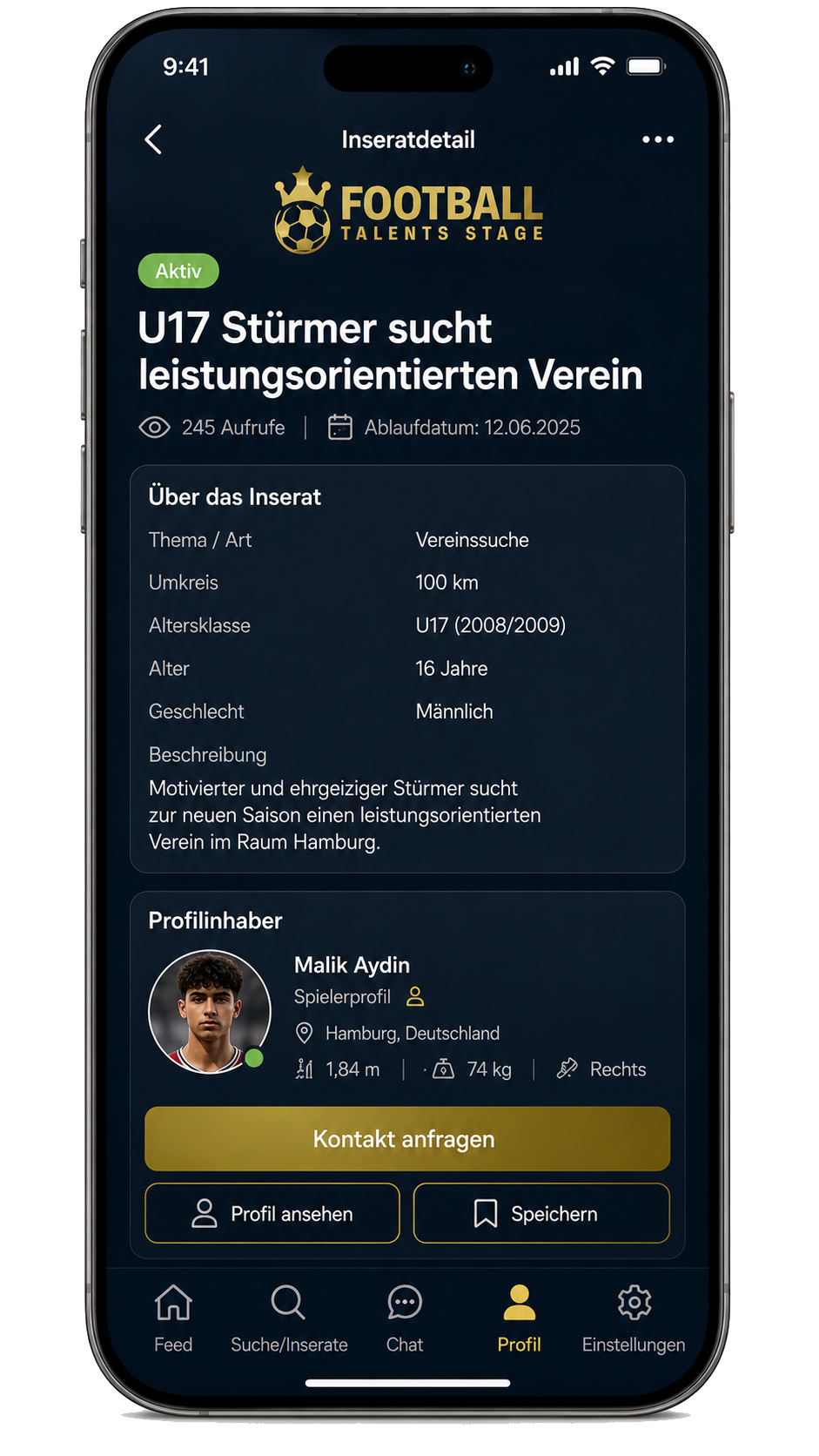Switch to the Feed tab
Image resolution: width=819 pixels, height=1456 pixels.
pyautogui.click(x=173, y=1319)
